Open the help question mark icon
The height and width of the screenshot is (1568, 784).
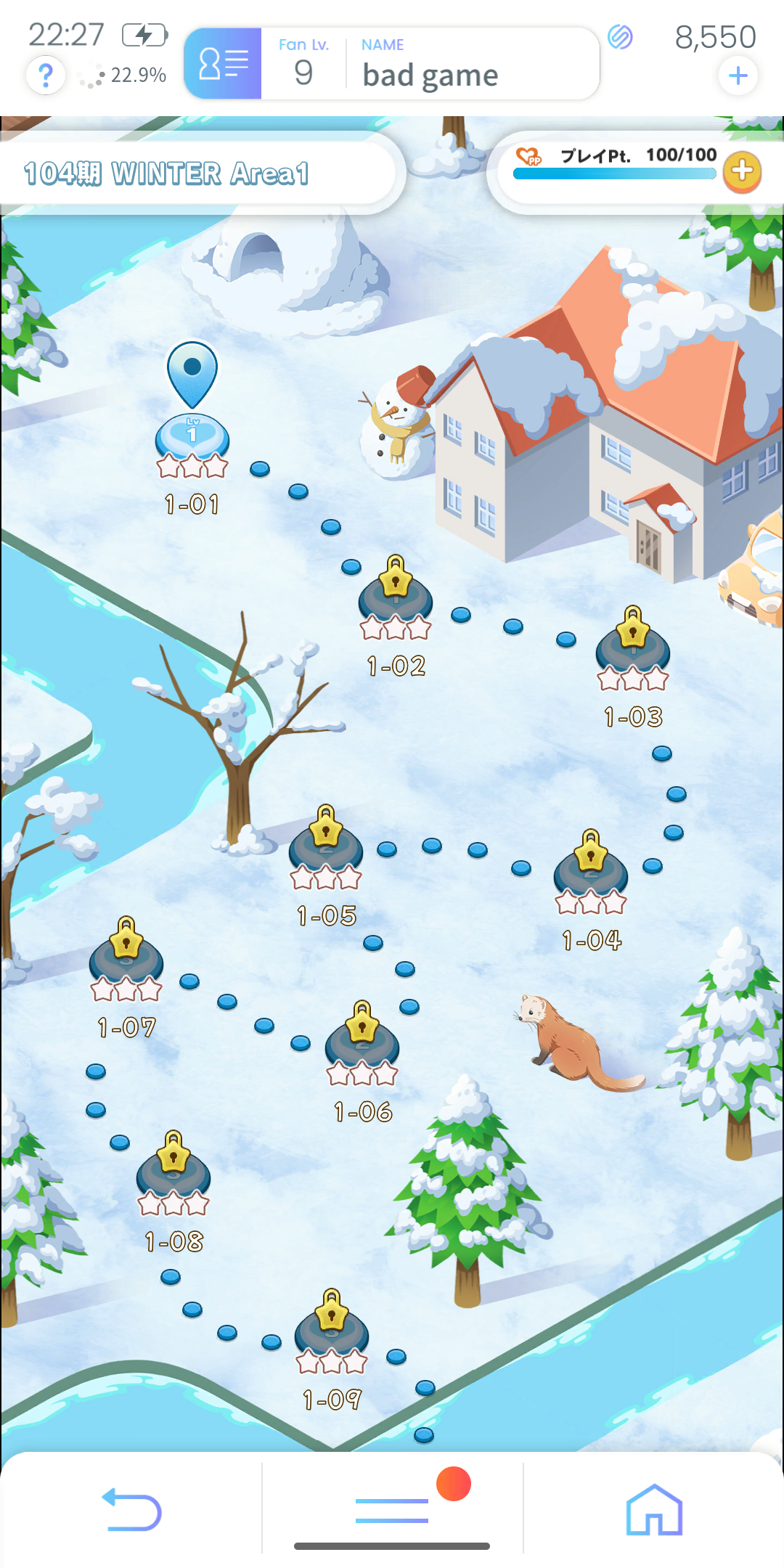point(46,75)
